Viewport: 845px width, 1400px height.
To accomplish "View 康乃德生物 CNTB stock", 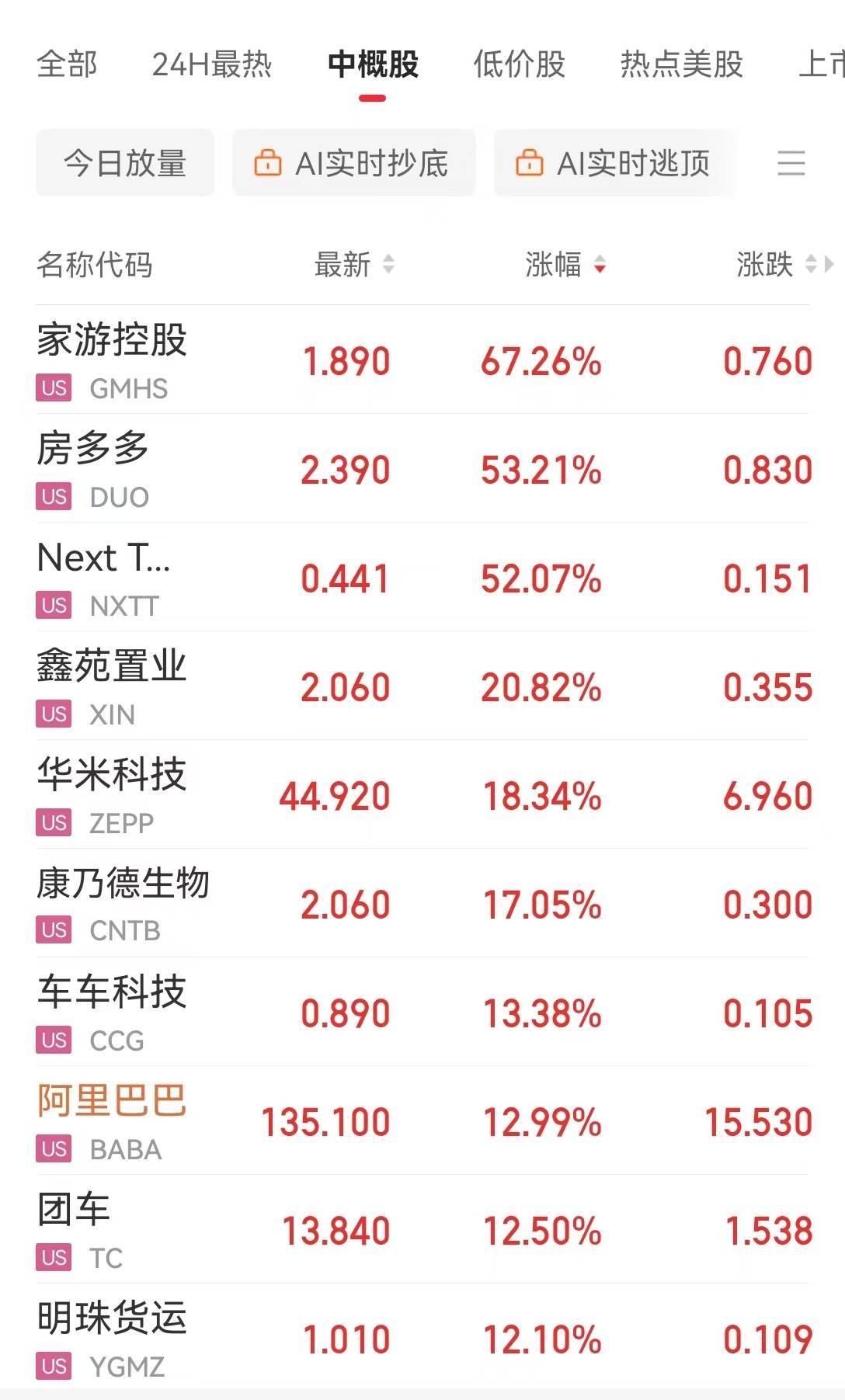I will [x=422, y=903].
